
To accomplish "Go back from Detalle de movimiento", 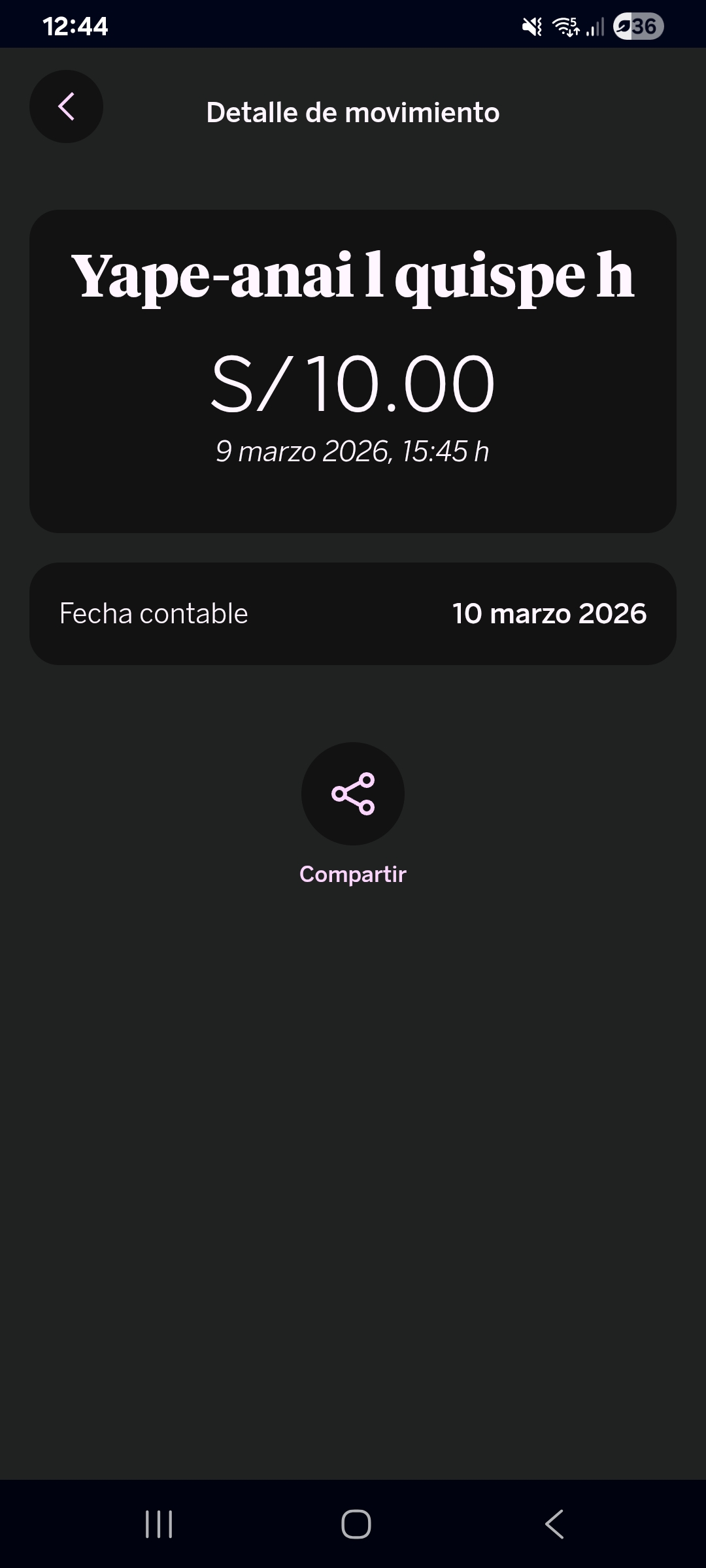I will [66, 106].
